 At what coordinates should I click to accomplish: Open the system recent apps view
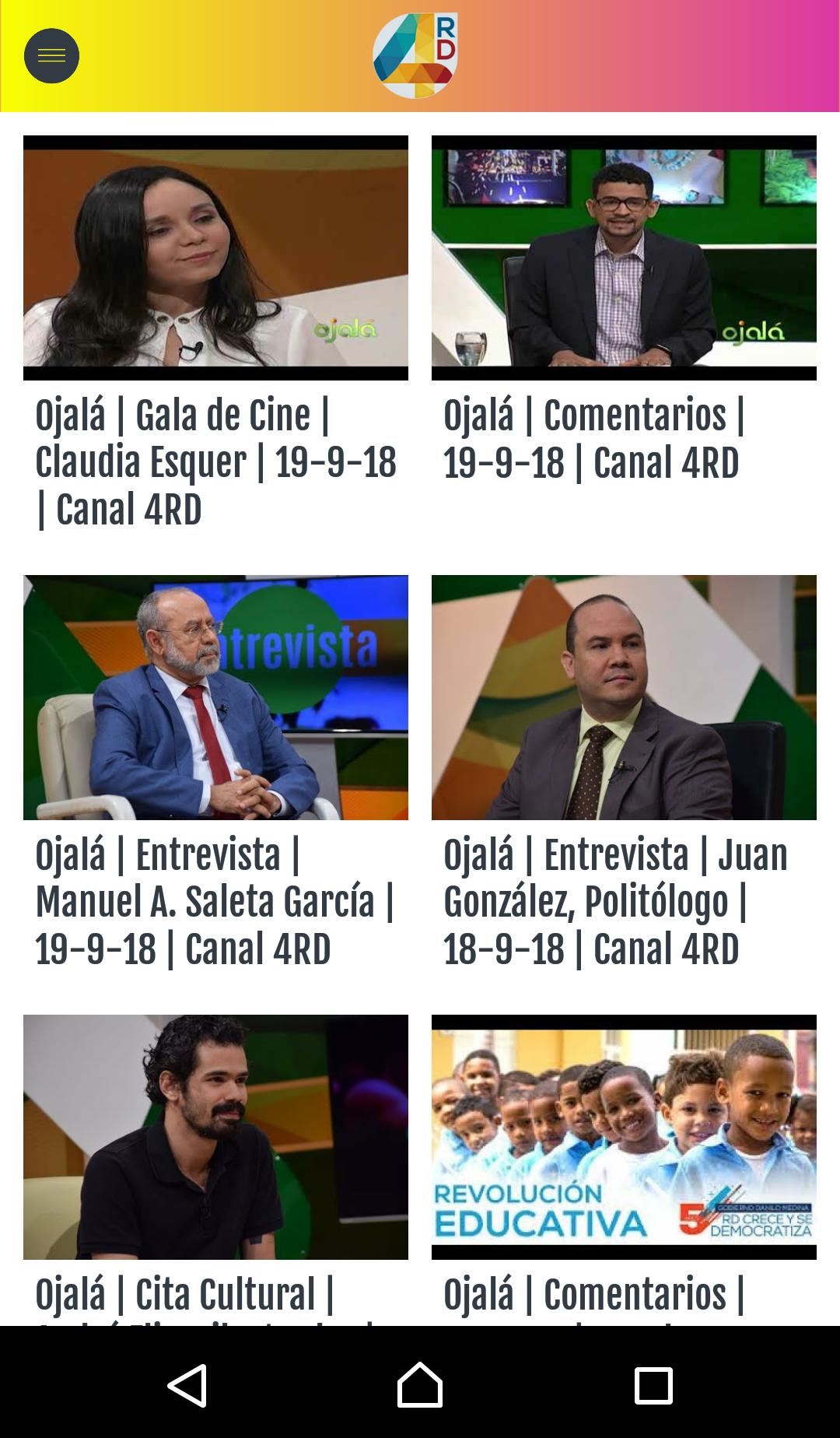[x=653, y=1385]
